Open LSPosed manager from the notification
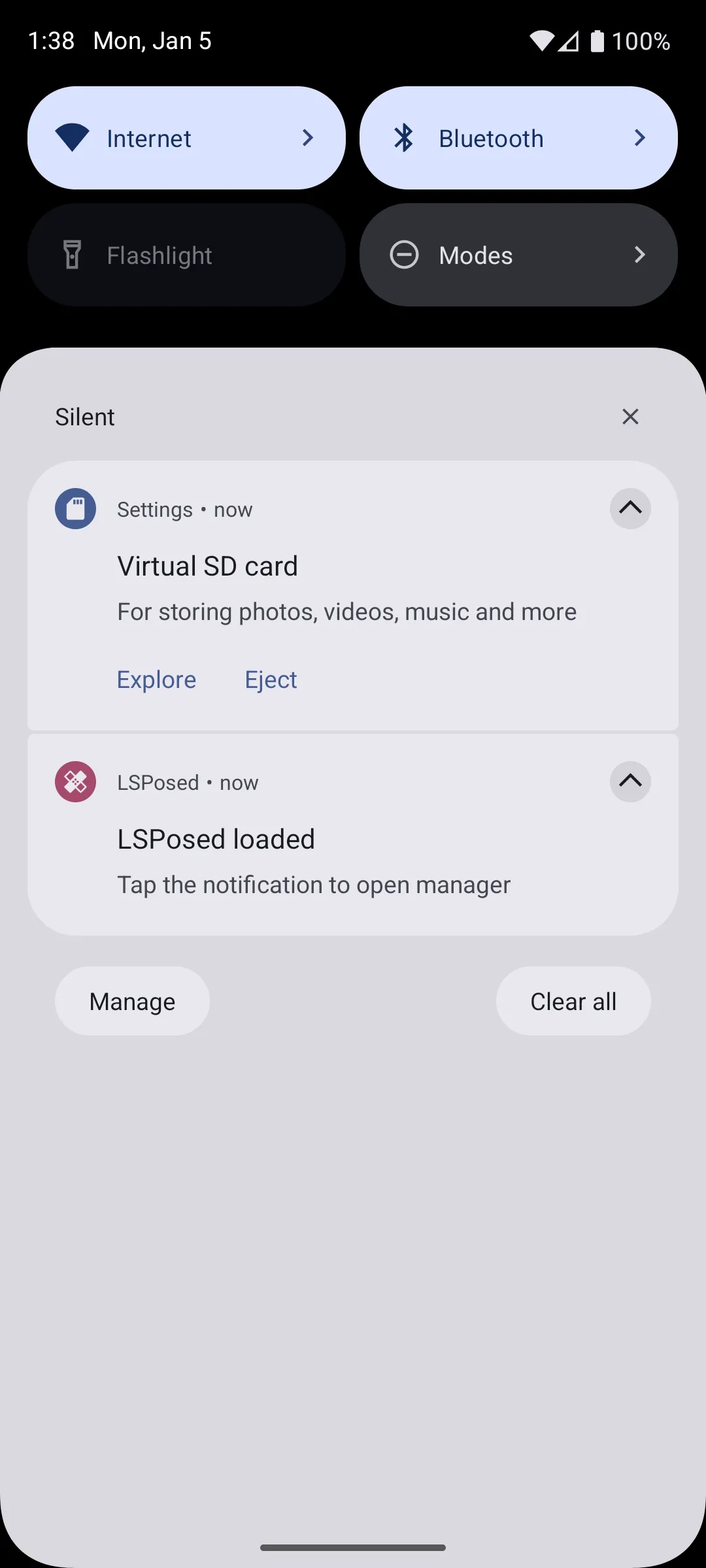Image resolution: width=706 pixels, height=1568 pixels. click(314, 862)
